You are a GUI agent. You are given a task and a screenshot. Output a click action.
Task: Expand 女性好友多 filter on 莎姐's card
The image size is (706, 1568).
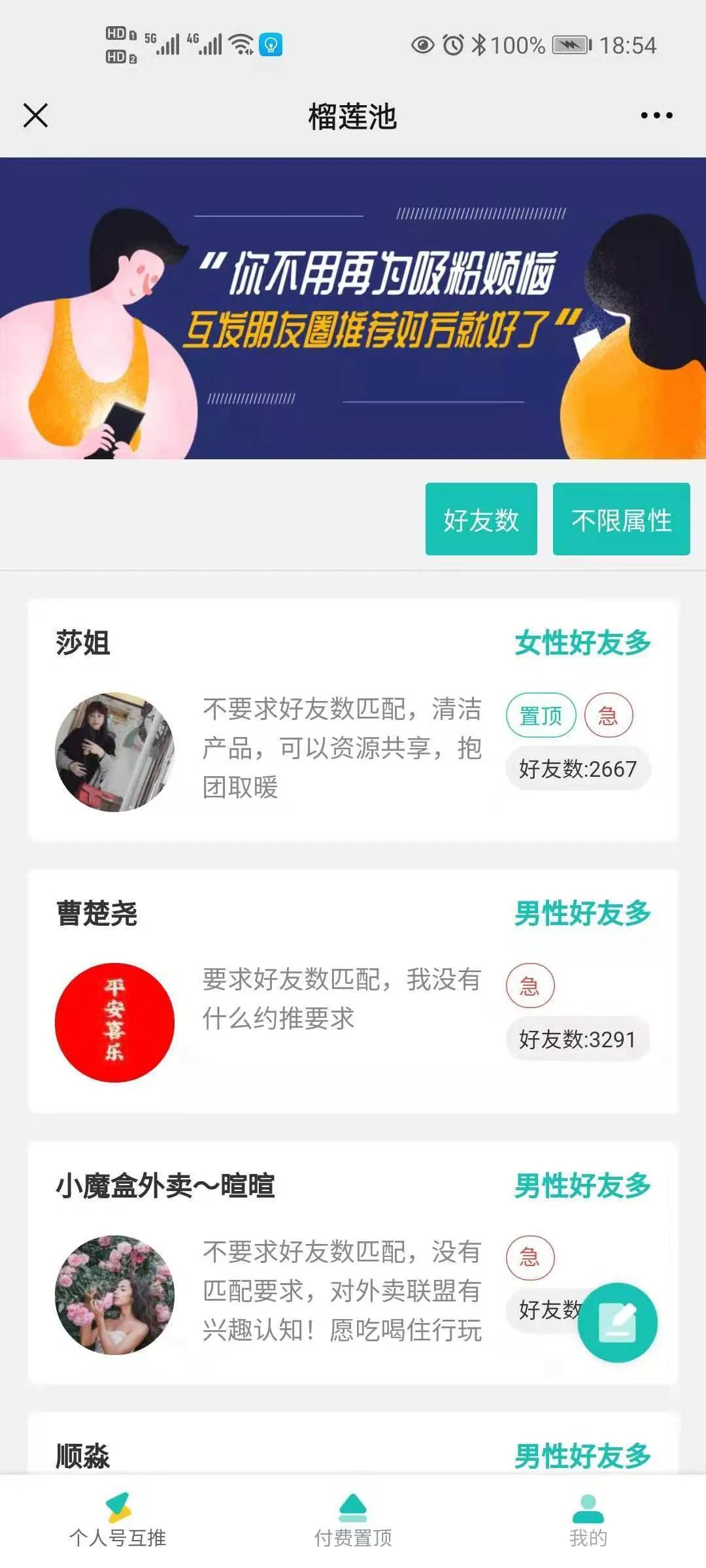click(x=584, y=643)
